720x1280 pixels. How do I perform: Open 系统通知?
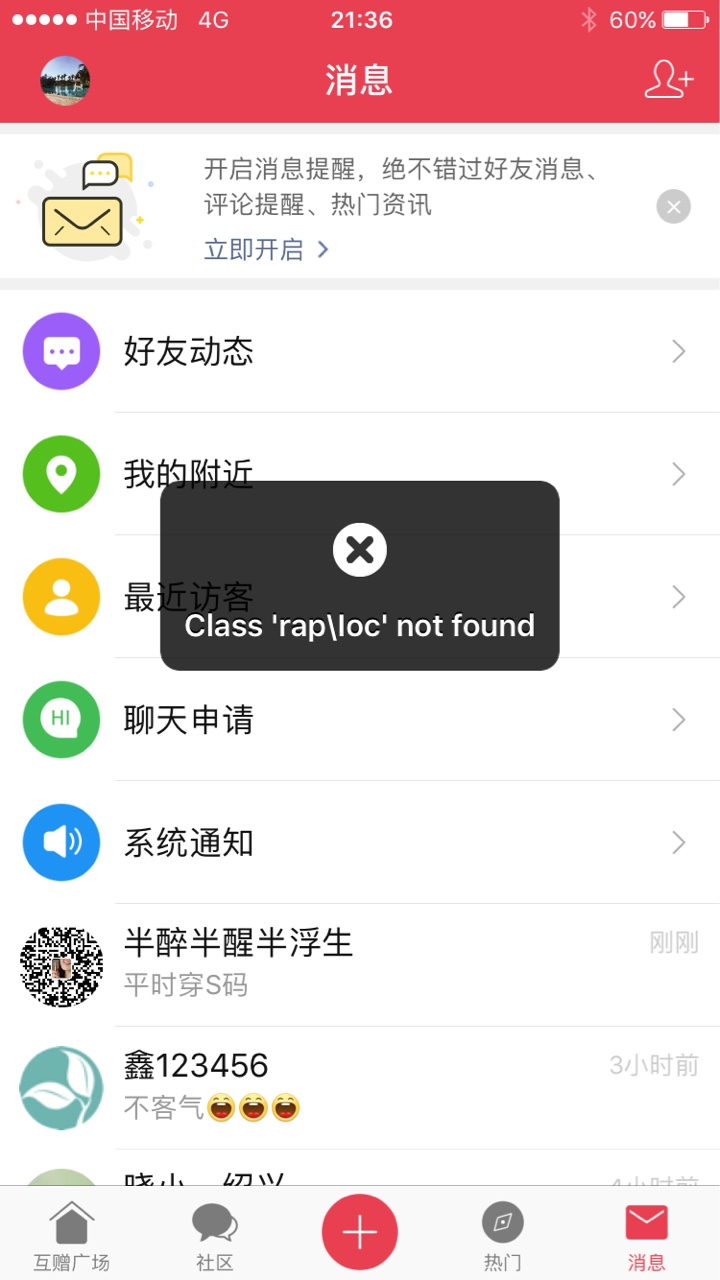pyautogui.click(x=360, y=843)
